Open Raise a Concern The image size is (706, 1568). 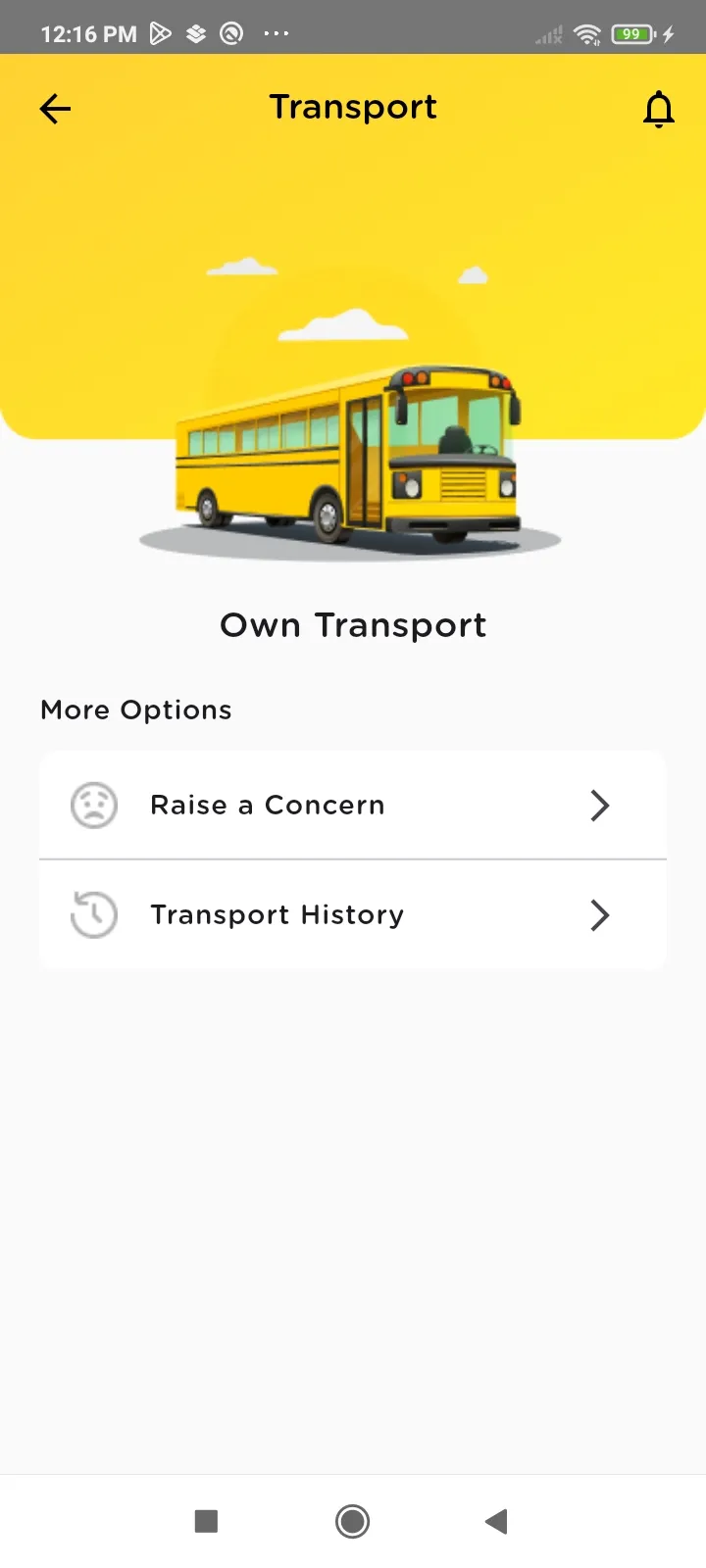pyautogui.click(x=353, y=806)
